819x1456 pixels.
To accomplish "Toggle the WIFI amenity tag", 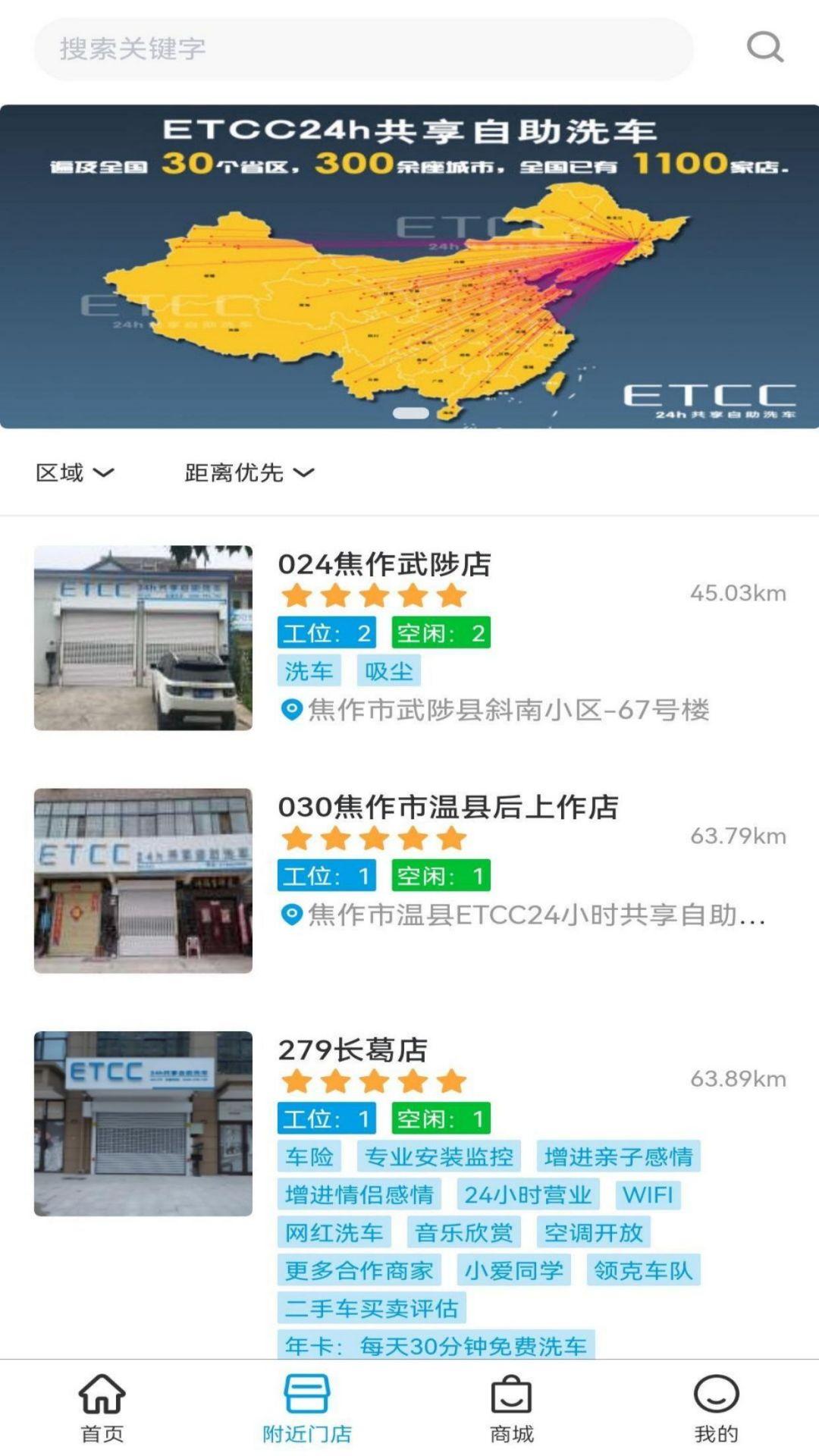I will (648, 1194).
